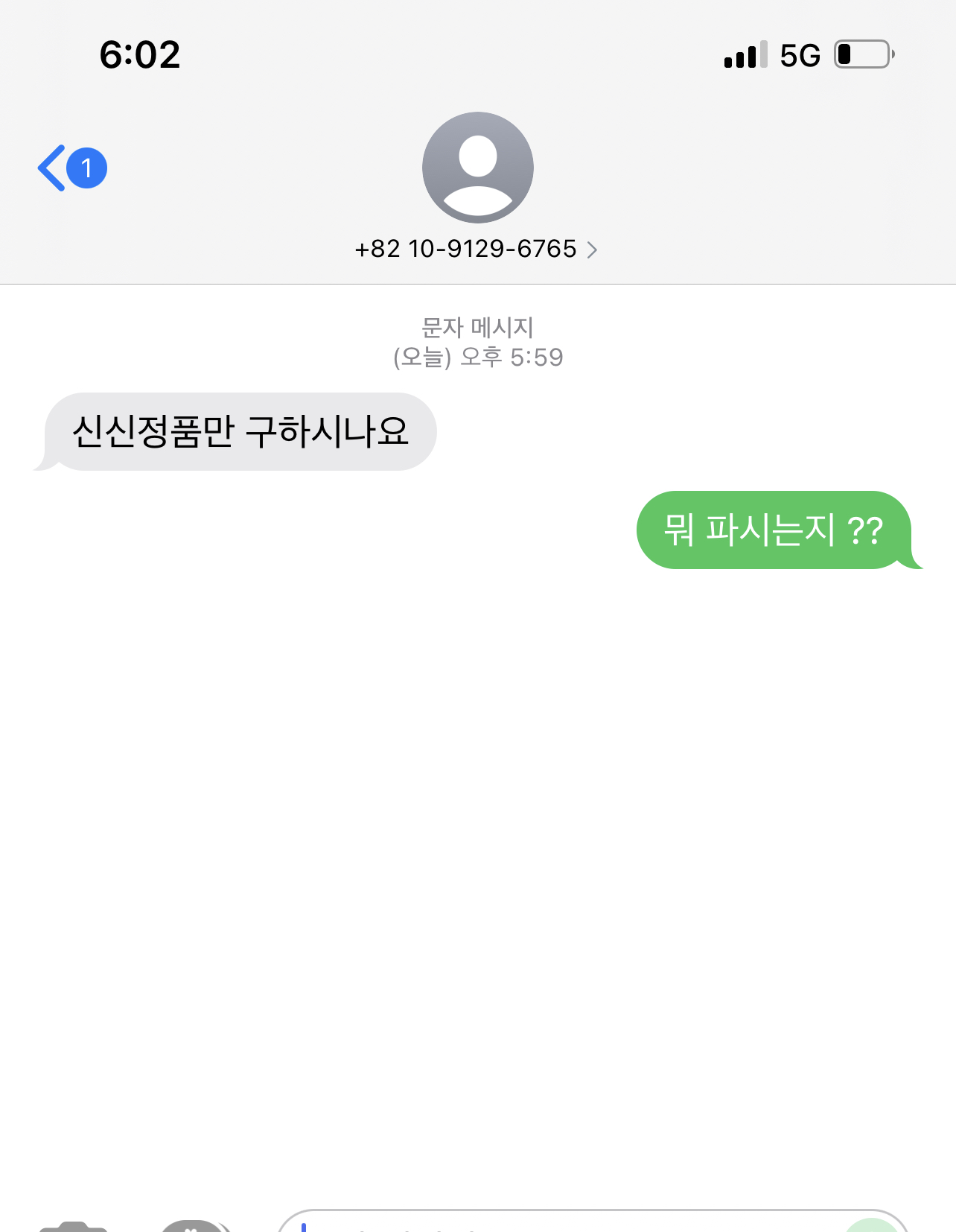The height and width of the screenshot is (1232, 956).
Task: Open contact details for +82 10-9129-6765
Action: (x=477, y=249)
